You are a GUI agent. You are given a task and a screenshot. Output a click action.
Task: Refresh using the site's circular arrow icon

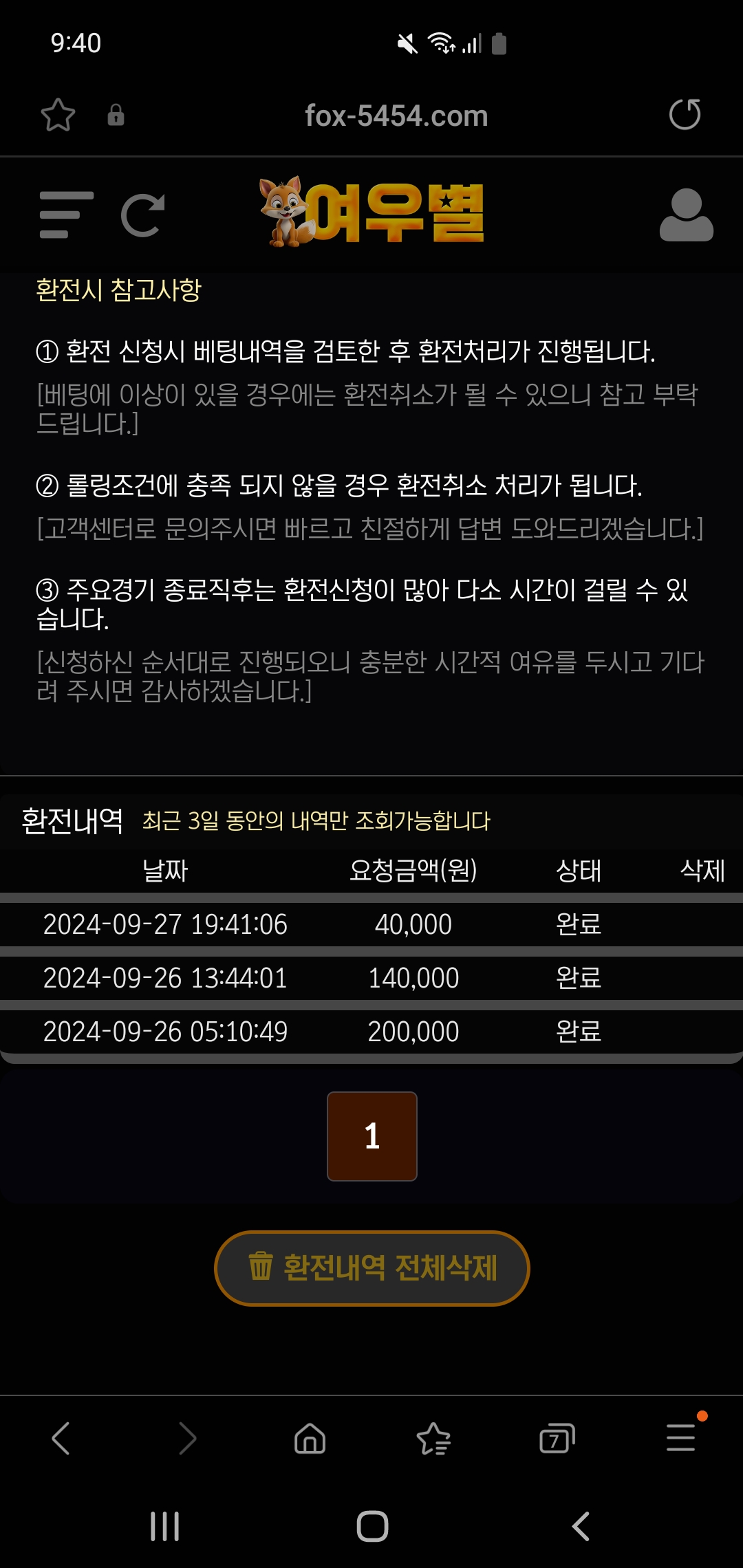pos(143,215)
